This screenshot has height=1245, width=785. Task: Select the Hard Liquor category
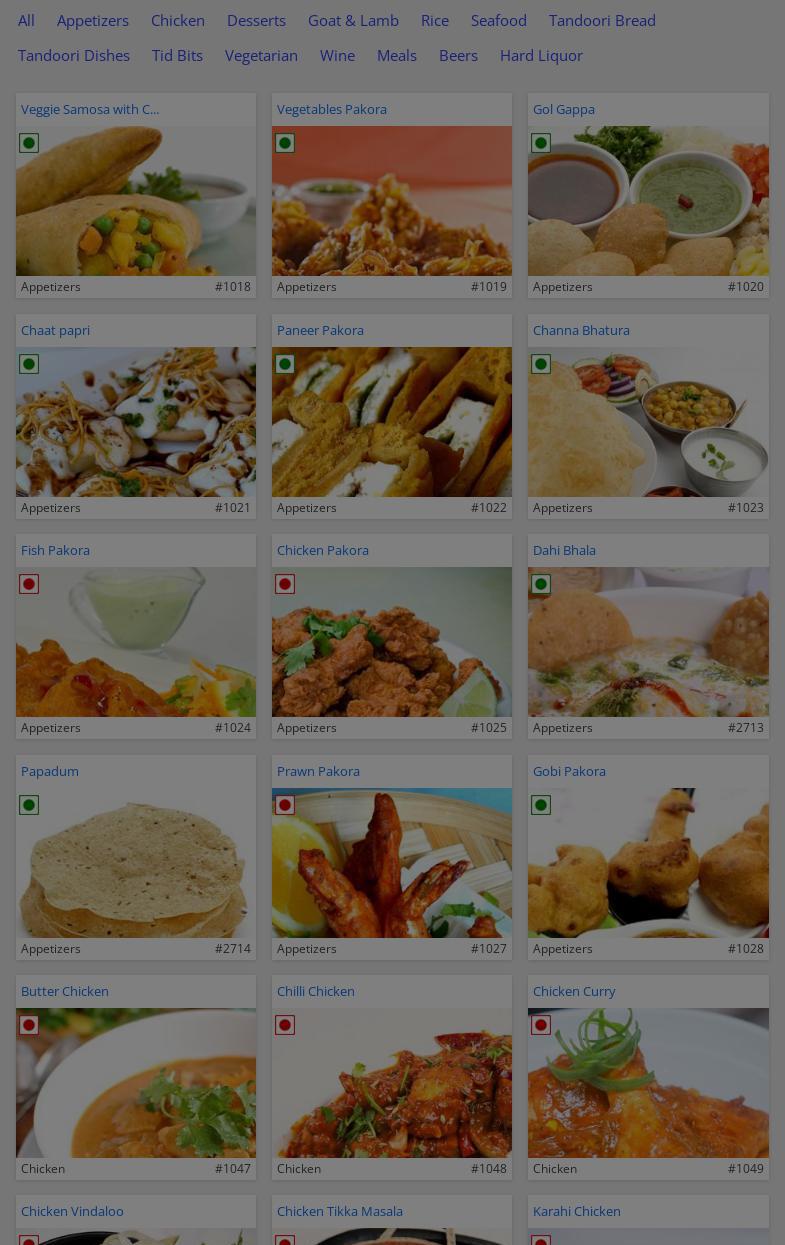[x=541, y=55]
